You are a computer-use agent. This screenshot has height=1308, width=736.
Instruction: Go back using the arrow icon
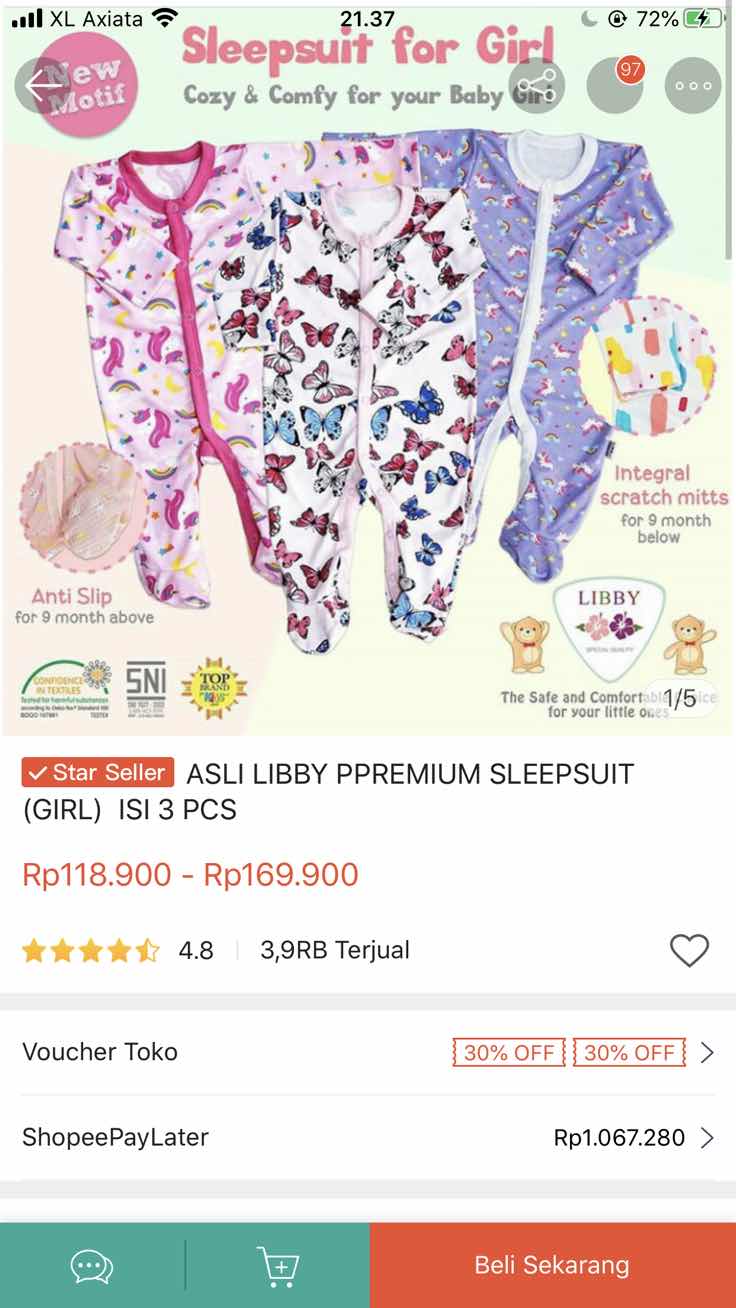pyautogui.click(x=42, y=86)
